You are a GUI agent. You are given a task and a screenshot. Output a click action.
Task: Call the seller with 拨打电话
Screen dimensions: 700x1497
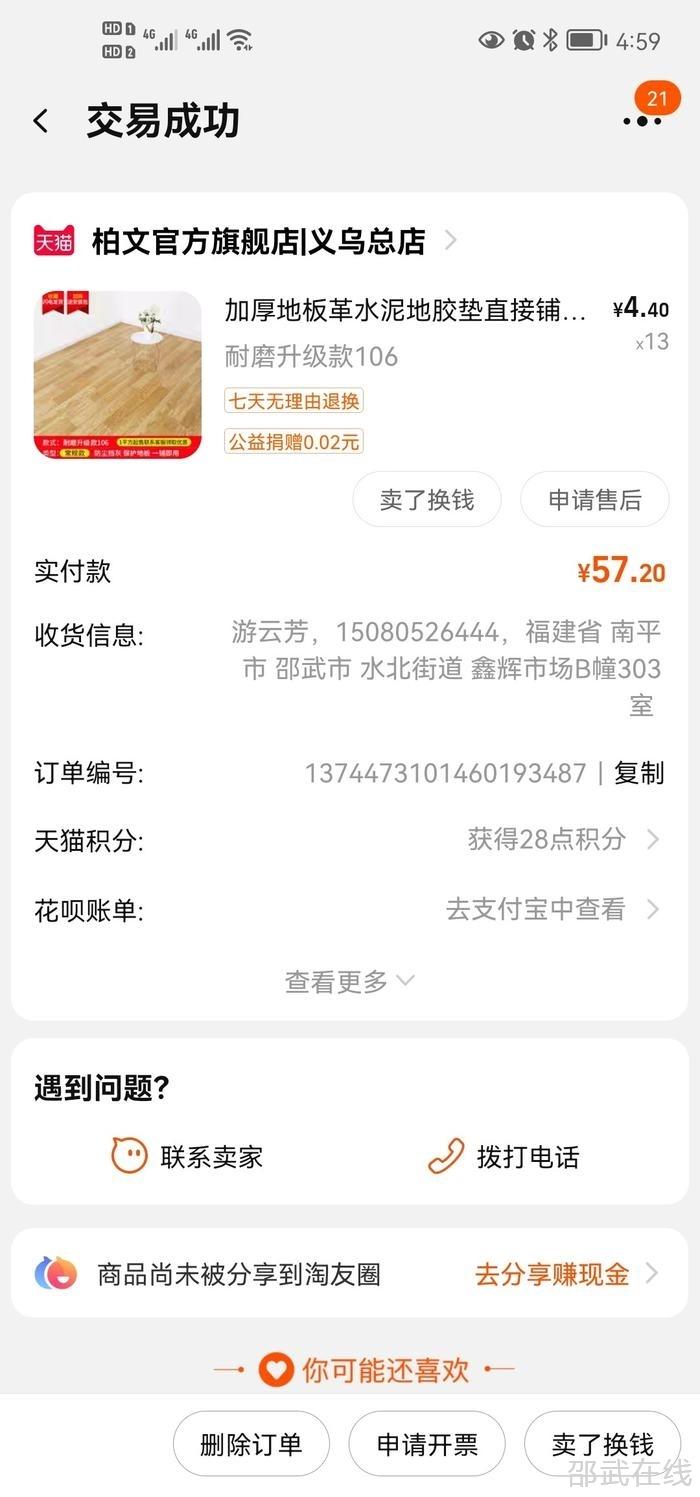click(x=504, y=1157)
